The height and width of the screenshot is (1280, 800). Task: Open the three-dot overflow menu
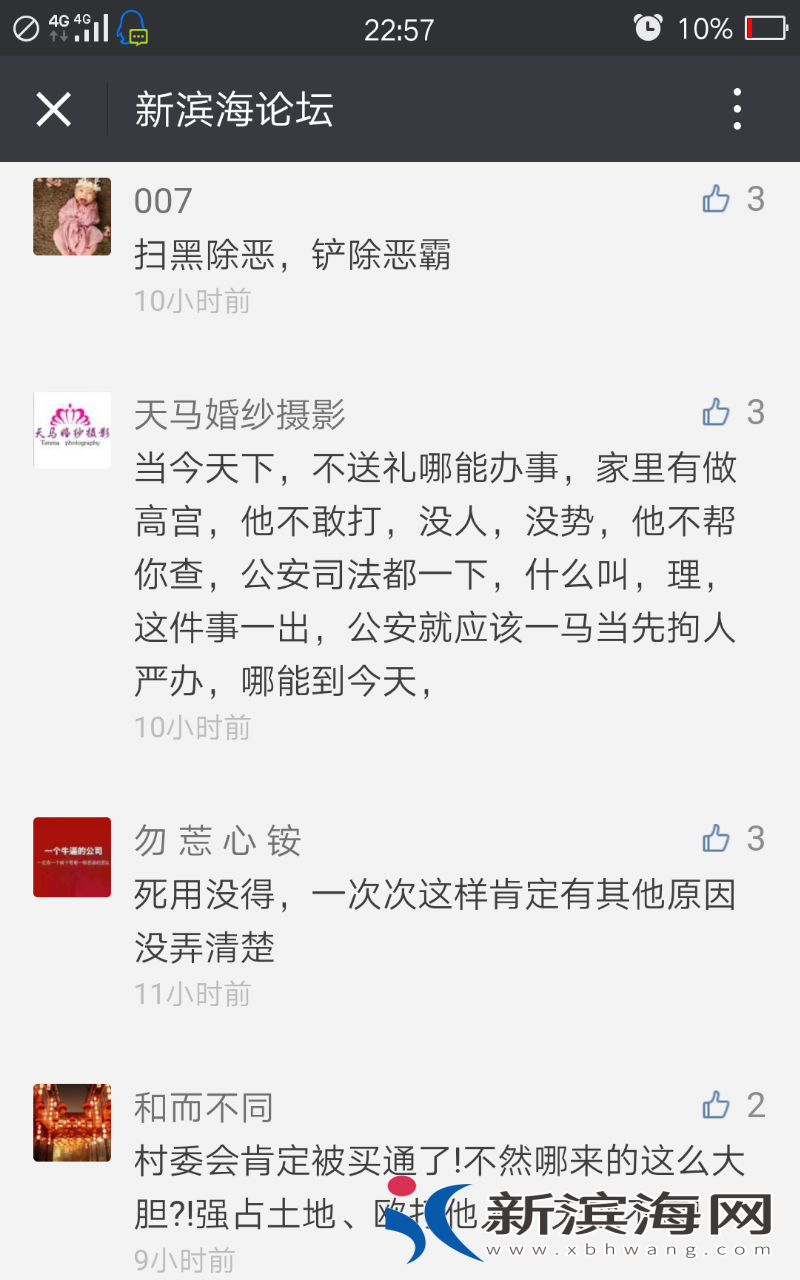pos(737,109)
